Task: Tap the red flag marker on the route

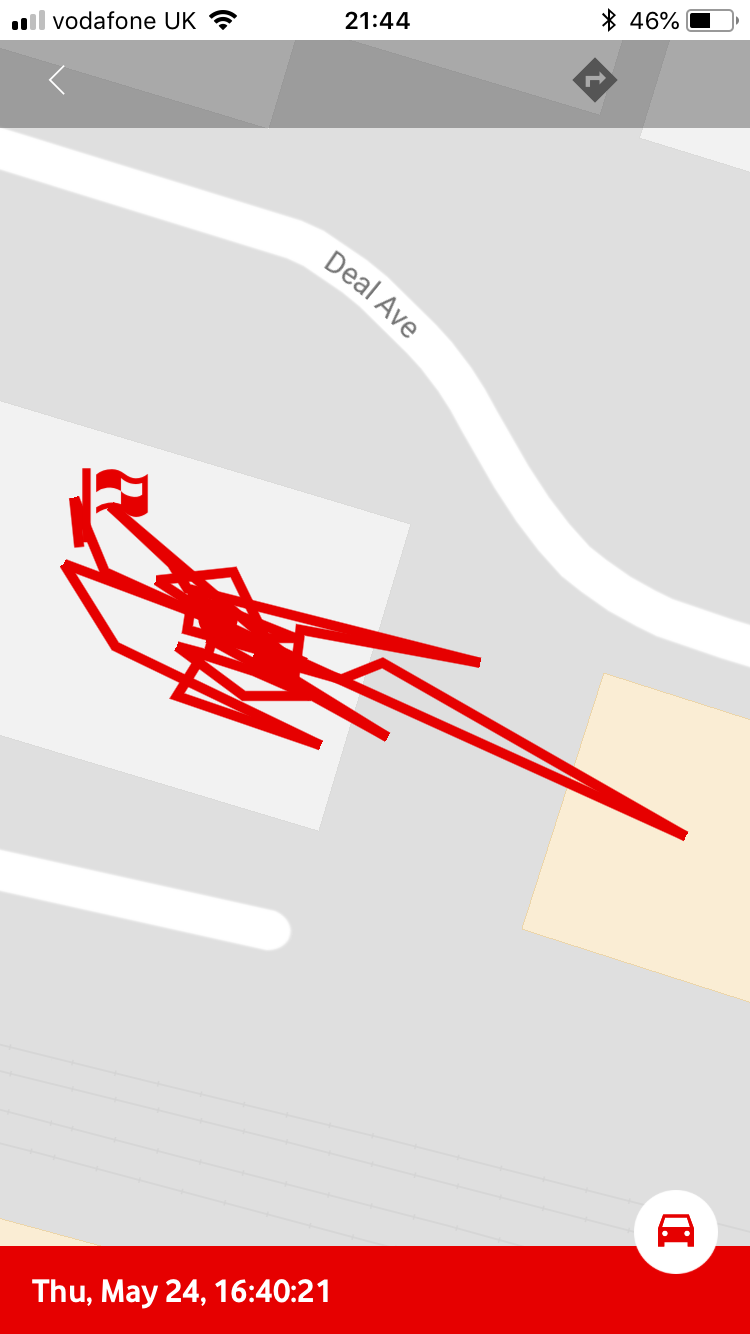Action: tap(116, 492)
